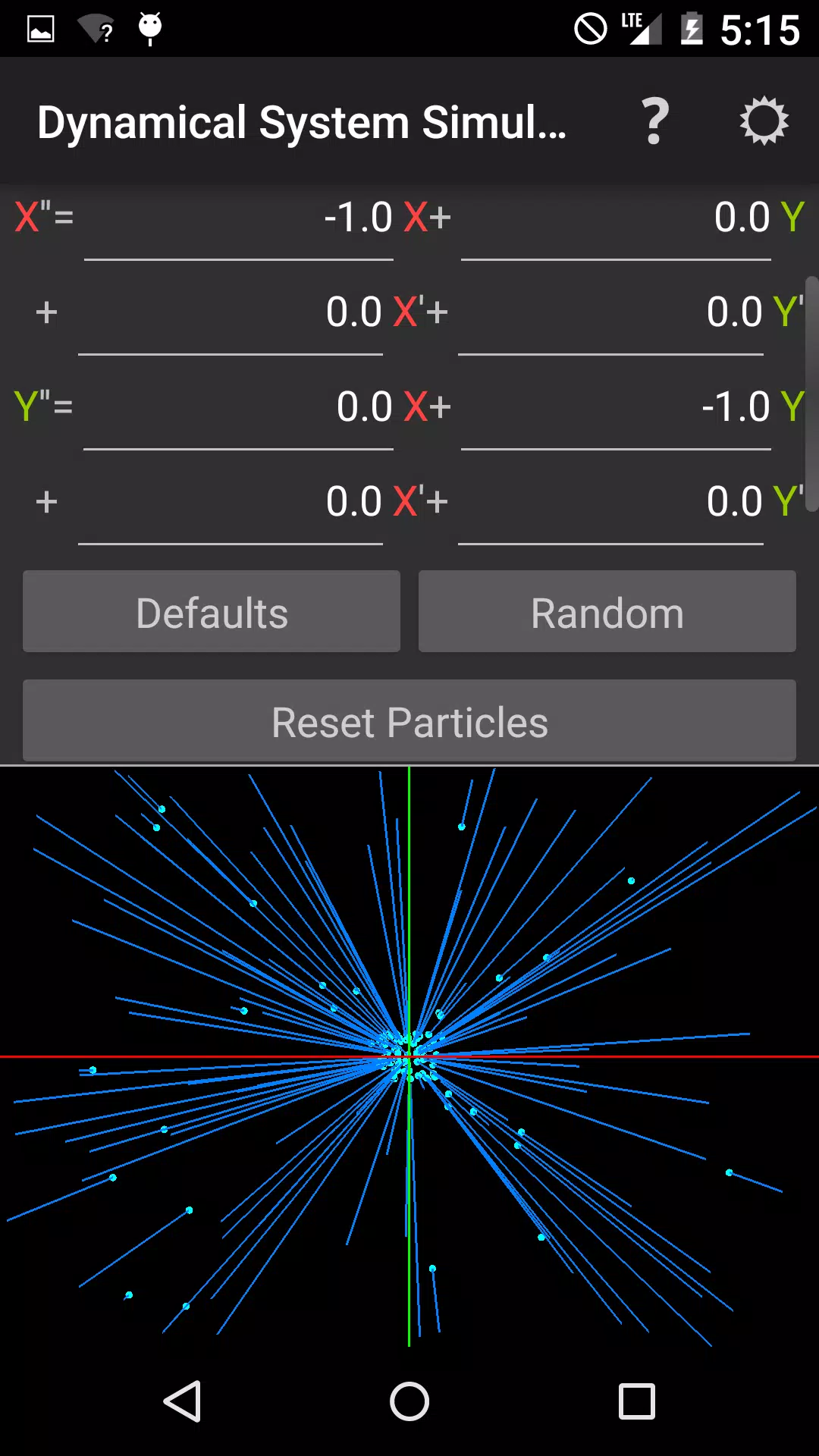Tap the Reset Particles button
Viewport: 819px width, 1456px height.
[409, 721]
